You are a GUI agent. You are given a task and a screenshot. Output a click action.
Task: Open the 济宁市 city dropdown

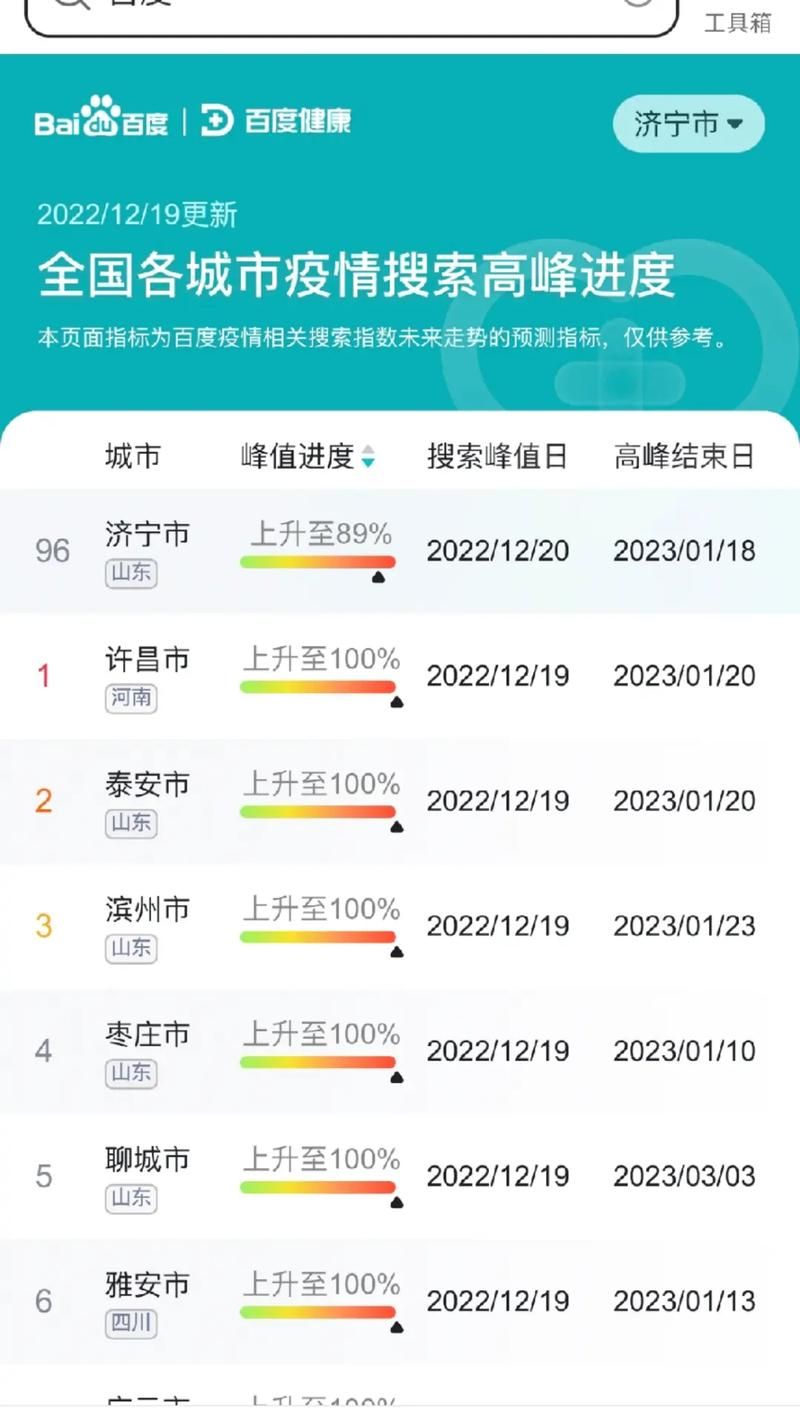(x=688, y=124)
